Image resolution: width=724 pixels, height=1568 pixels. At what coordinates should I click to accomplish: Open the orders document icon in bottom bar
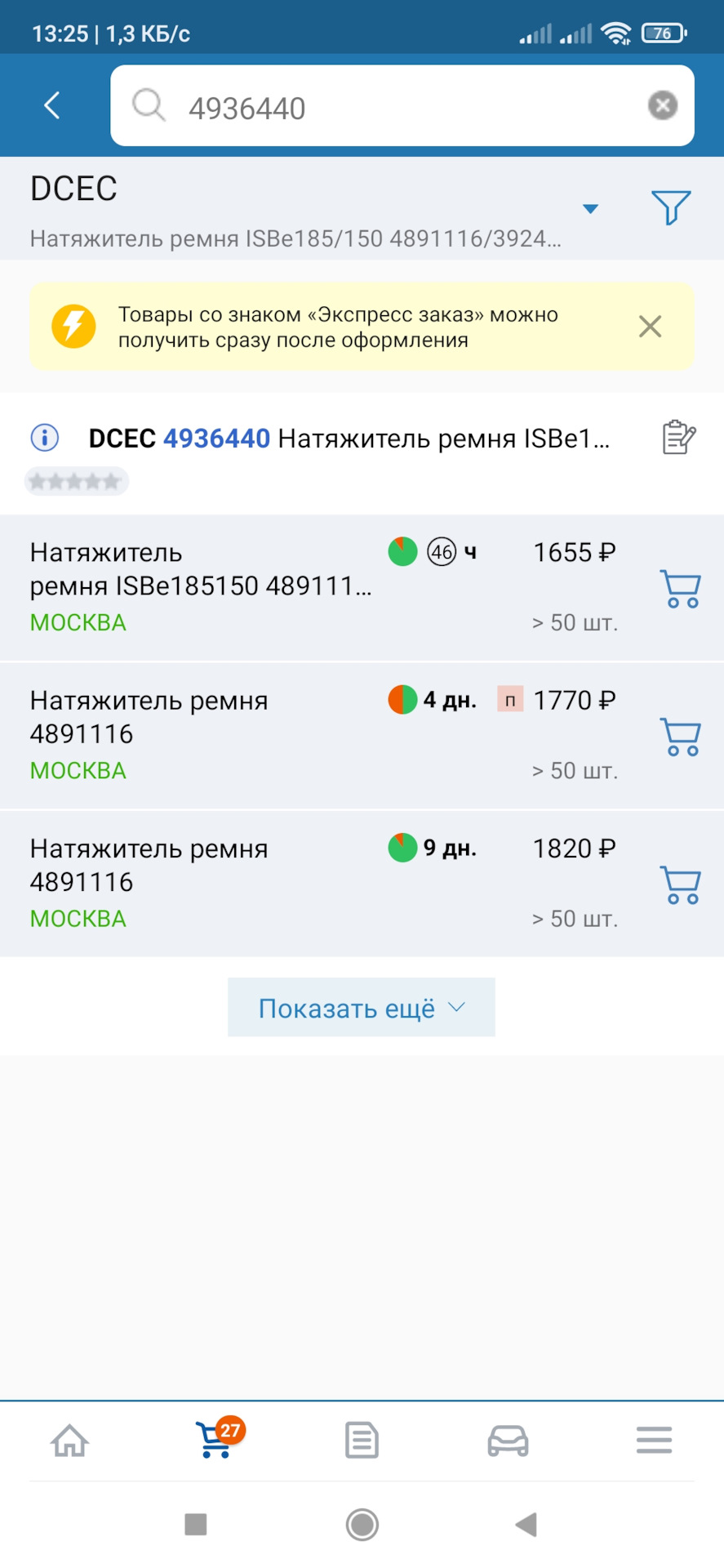(x=362, y=1441)
